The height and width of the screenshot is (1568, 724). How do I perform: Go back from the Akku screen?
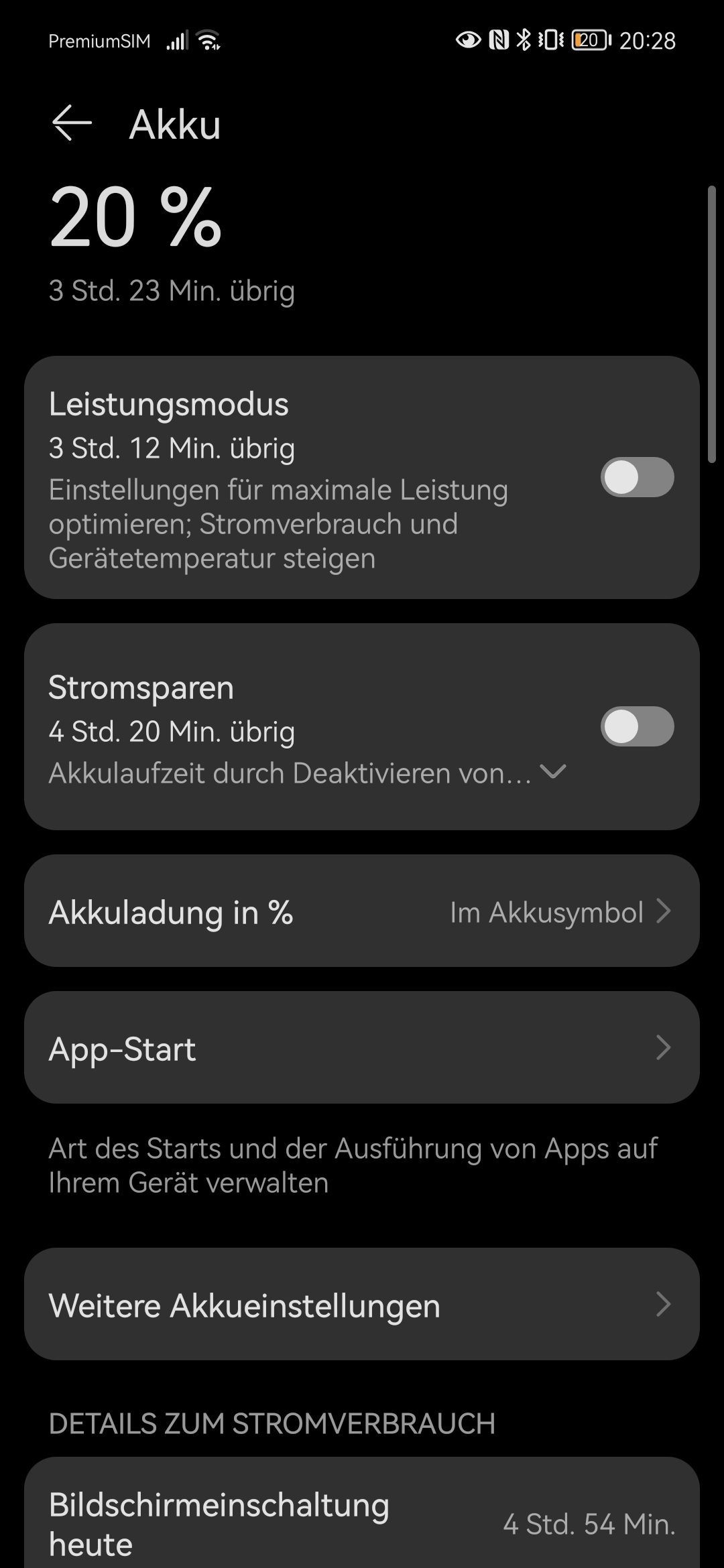[x=72, y=123]
